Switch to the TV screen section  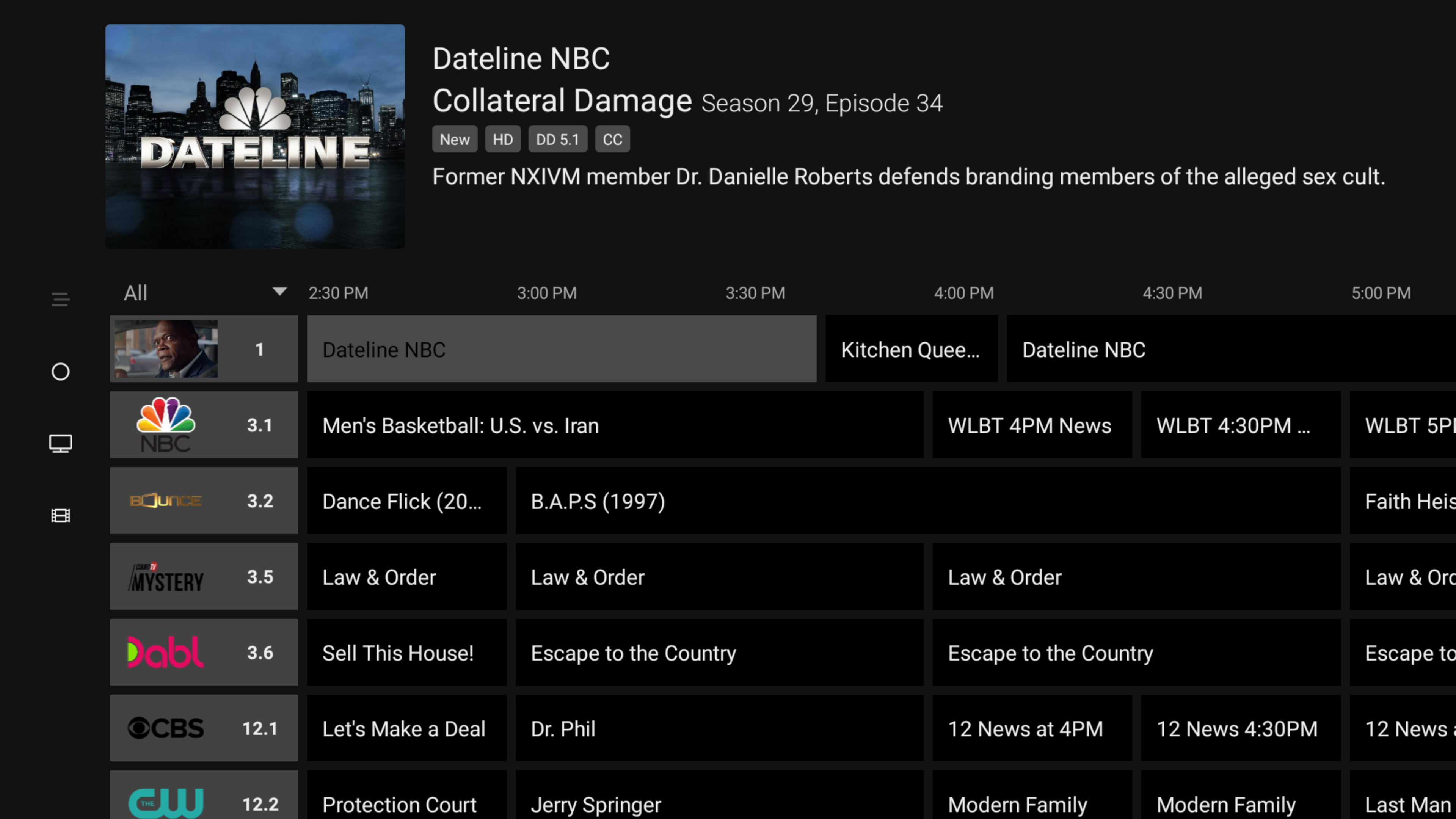pyautogui.click(x=60, y=443)
